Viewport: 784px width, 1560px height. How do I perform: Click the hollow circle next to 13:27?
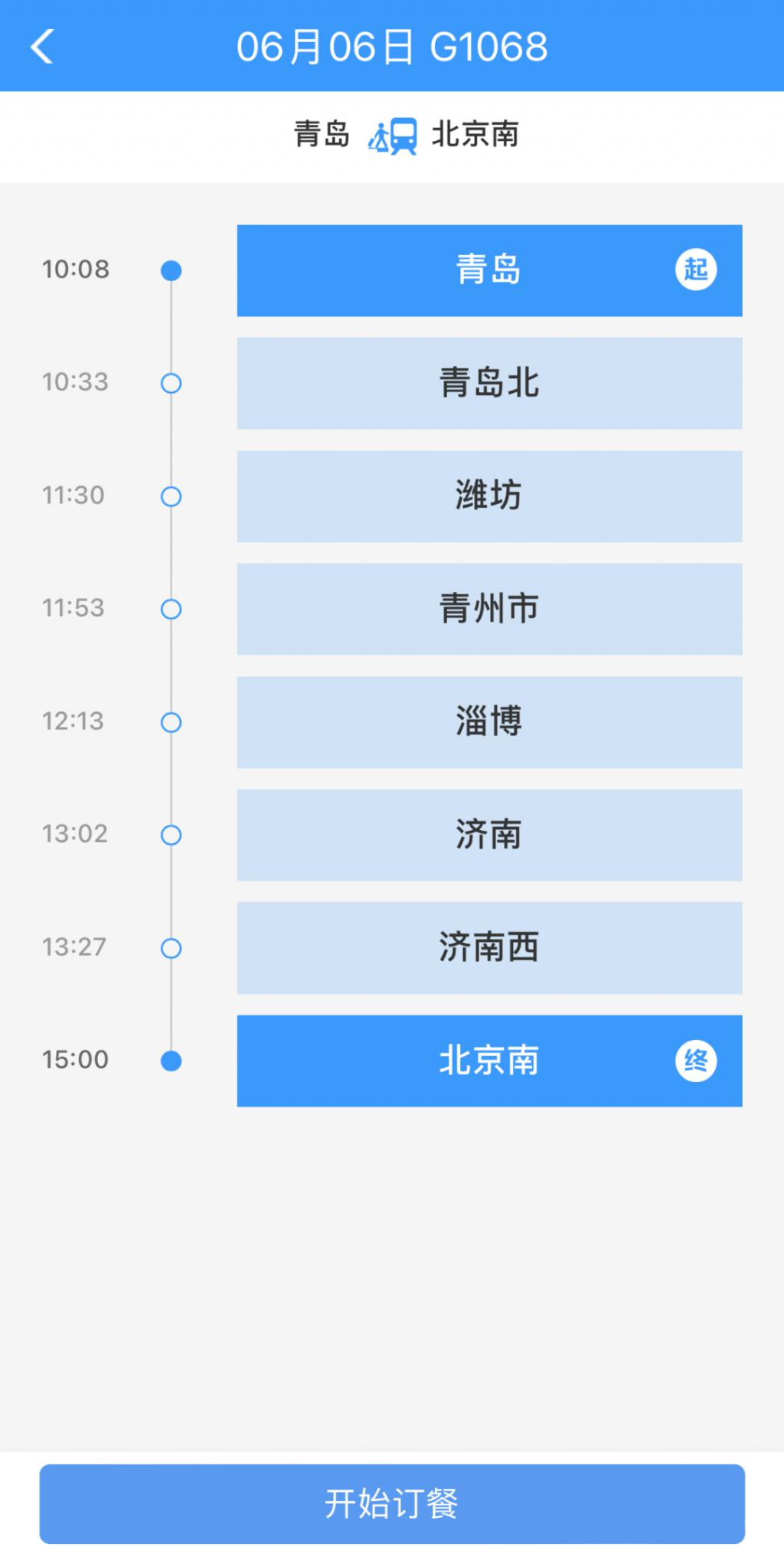(x=170, y=948)
